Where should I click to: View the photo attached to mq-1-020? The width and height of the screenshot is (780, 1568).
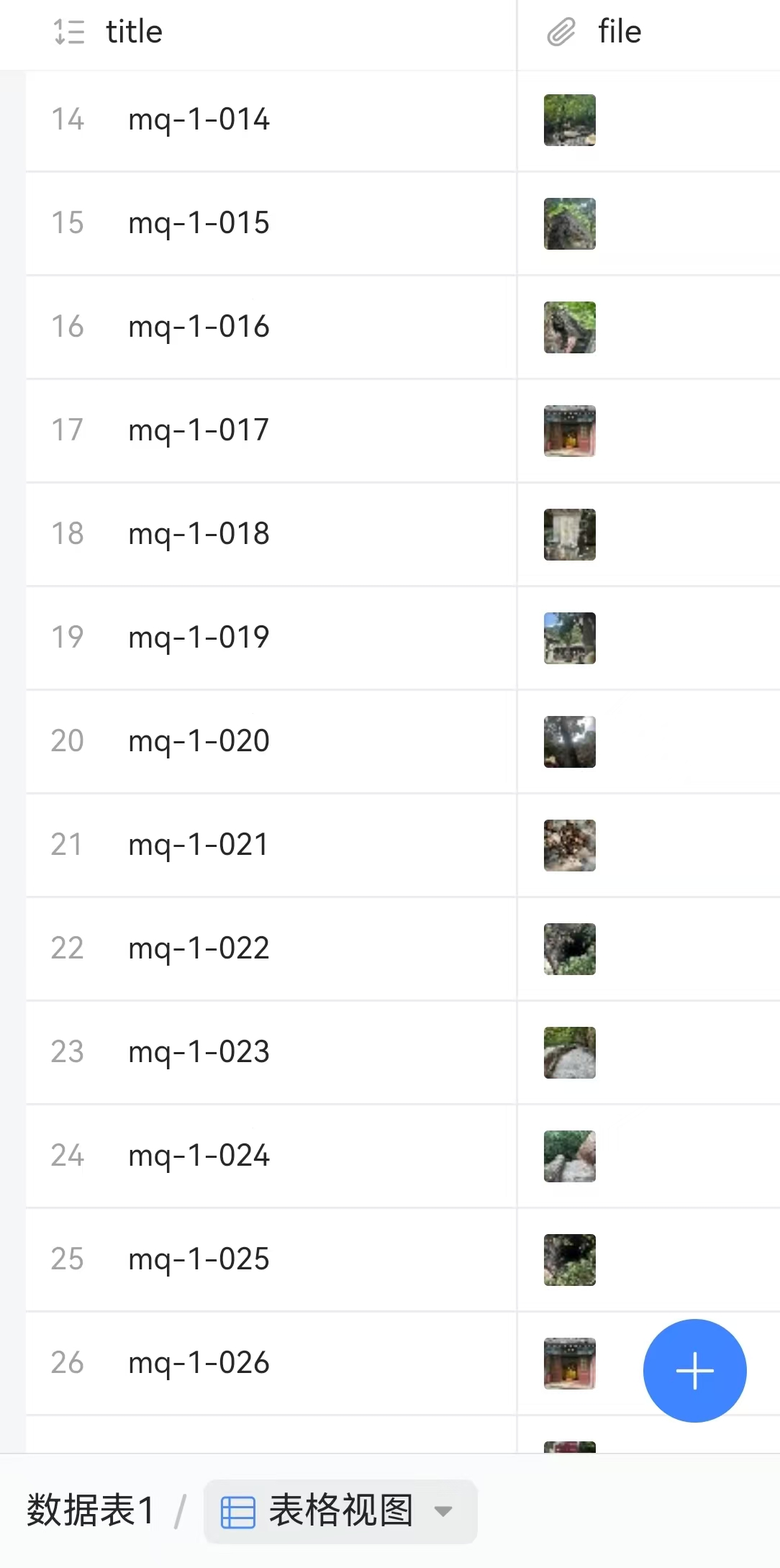(x=569, y=742)
